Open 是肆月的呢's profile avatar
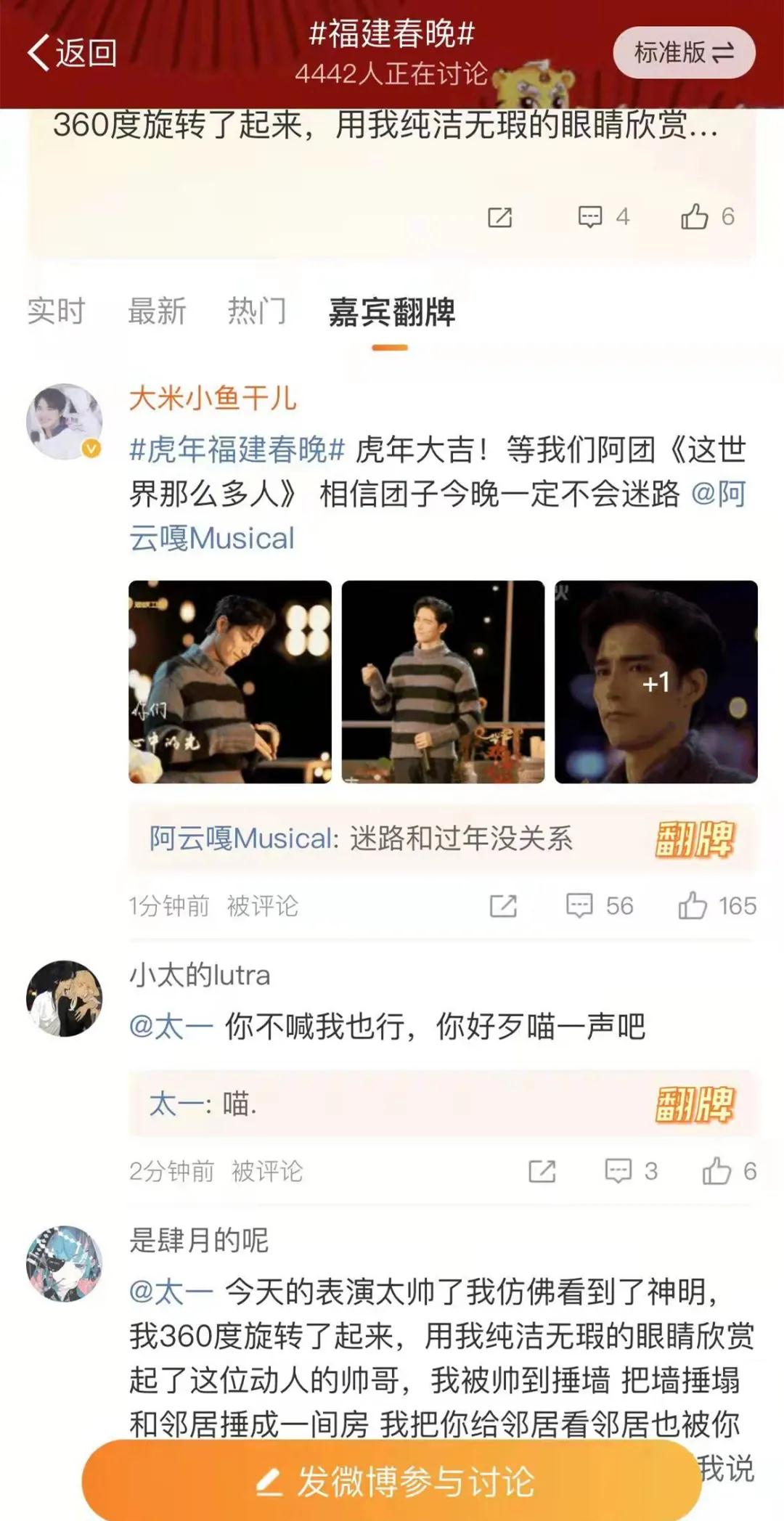 pyautogui.click(x=64, y=1264)
